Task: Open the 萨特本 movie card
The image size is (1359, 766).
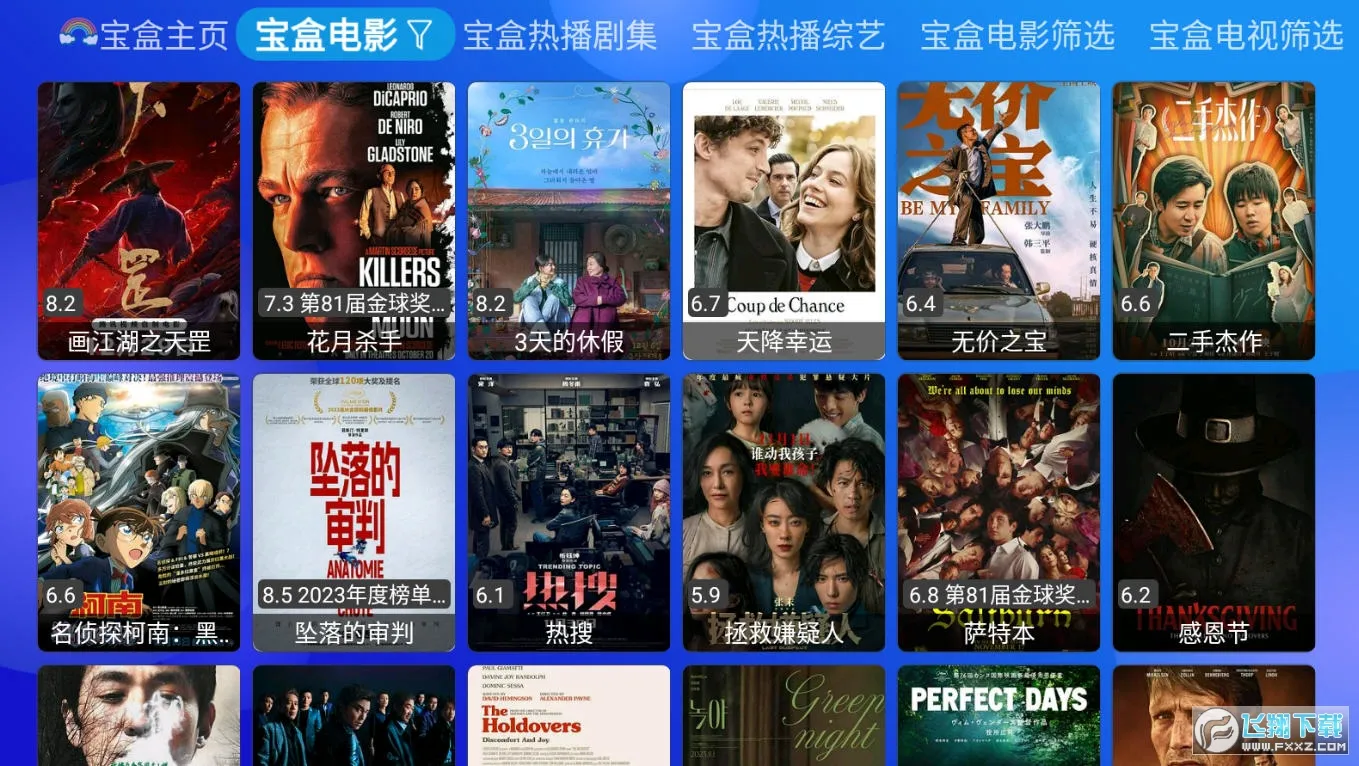Action: 999,512
